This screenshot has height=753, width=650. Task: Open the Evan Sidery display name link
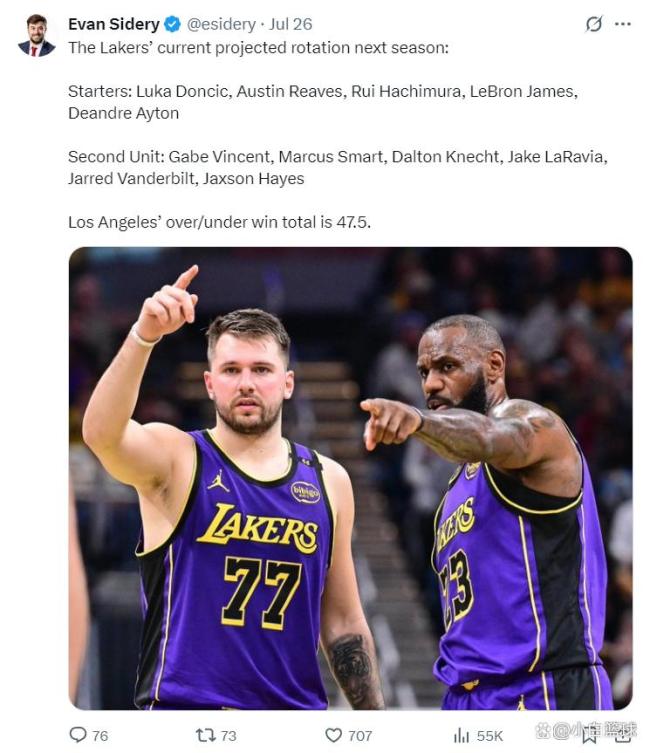click(113, 24)
